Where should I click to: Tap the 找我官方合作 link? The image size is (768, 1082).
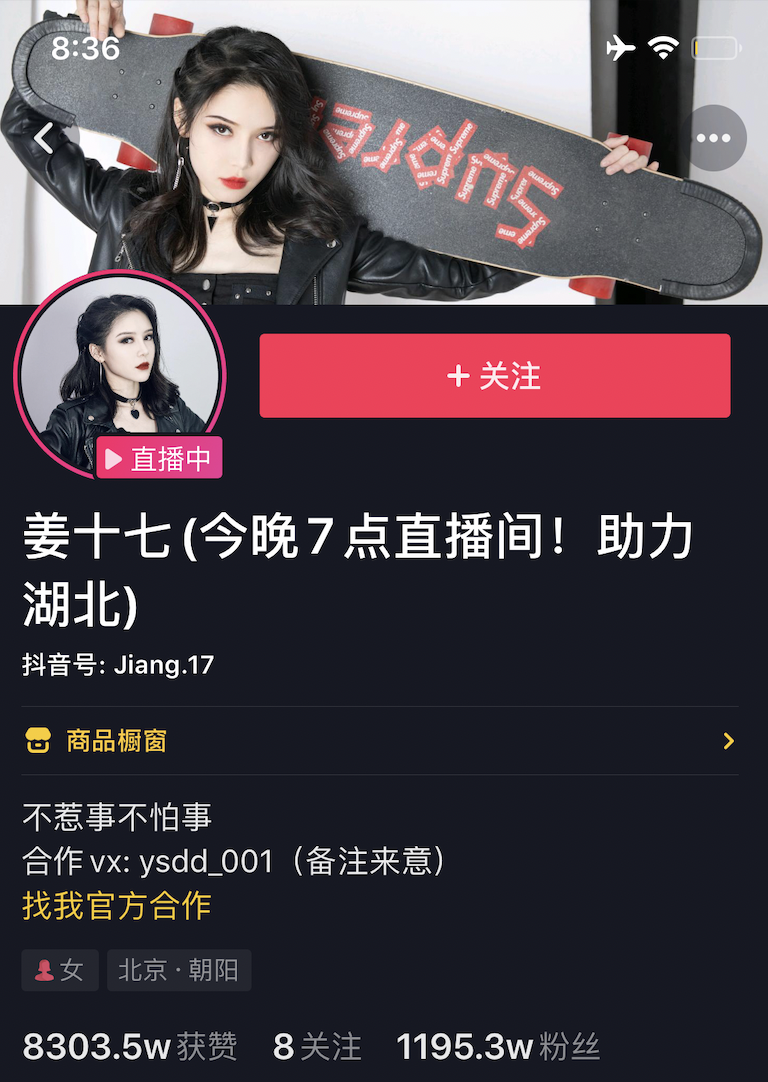[x=117, y=906]
